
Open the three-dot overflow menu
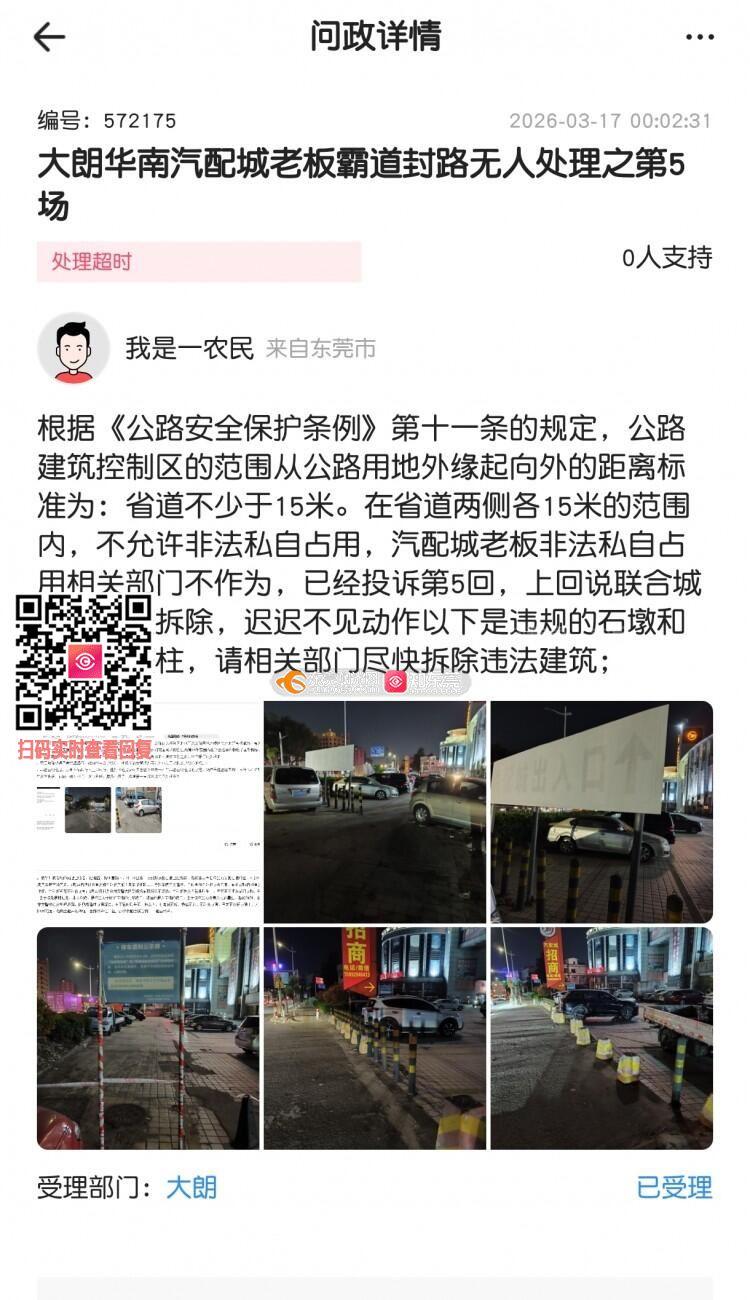coord(699,38)
